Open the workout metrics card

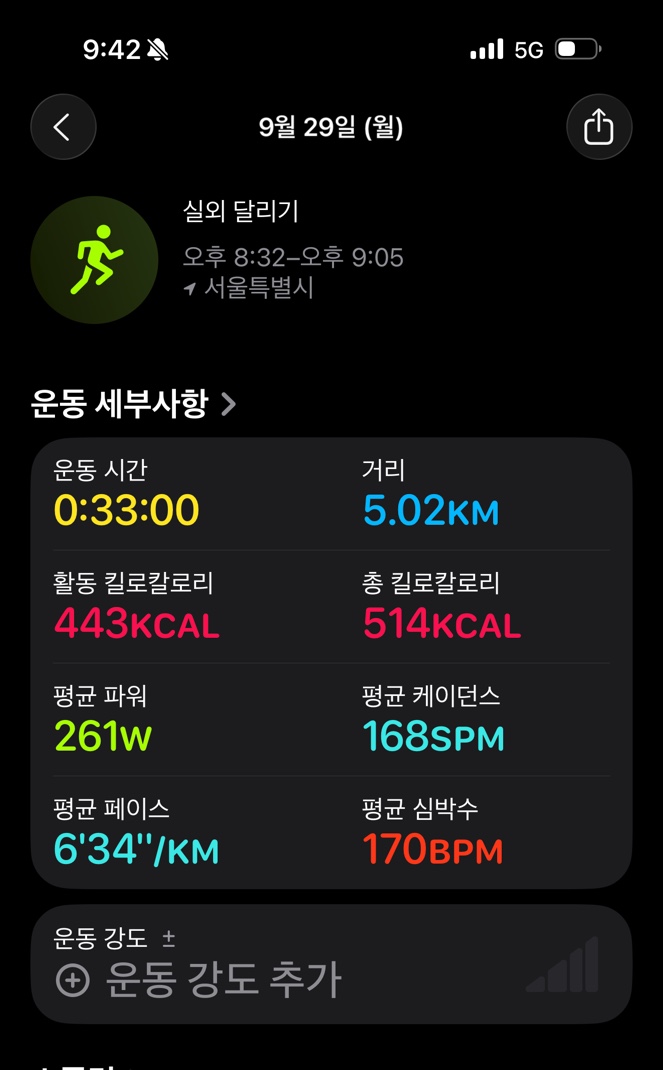coord(331,662)
